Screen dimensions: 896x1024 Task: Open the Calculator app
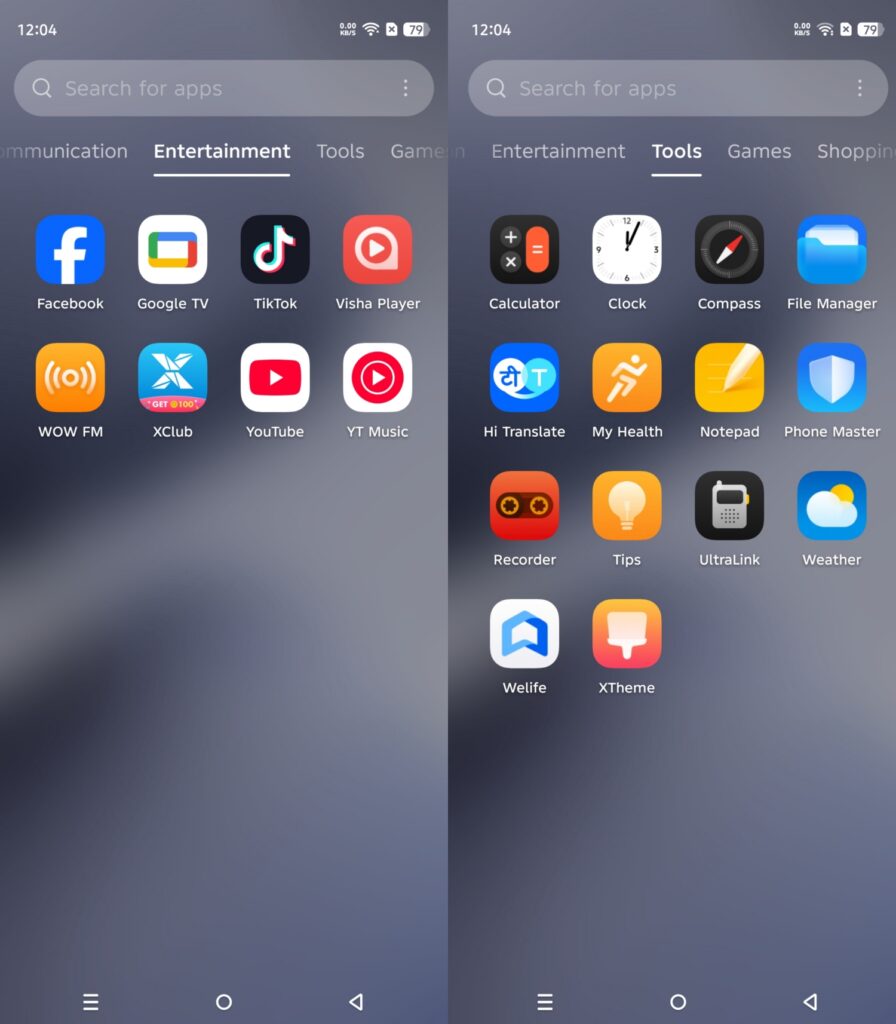524,250
